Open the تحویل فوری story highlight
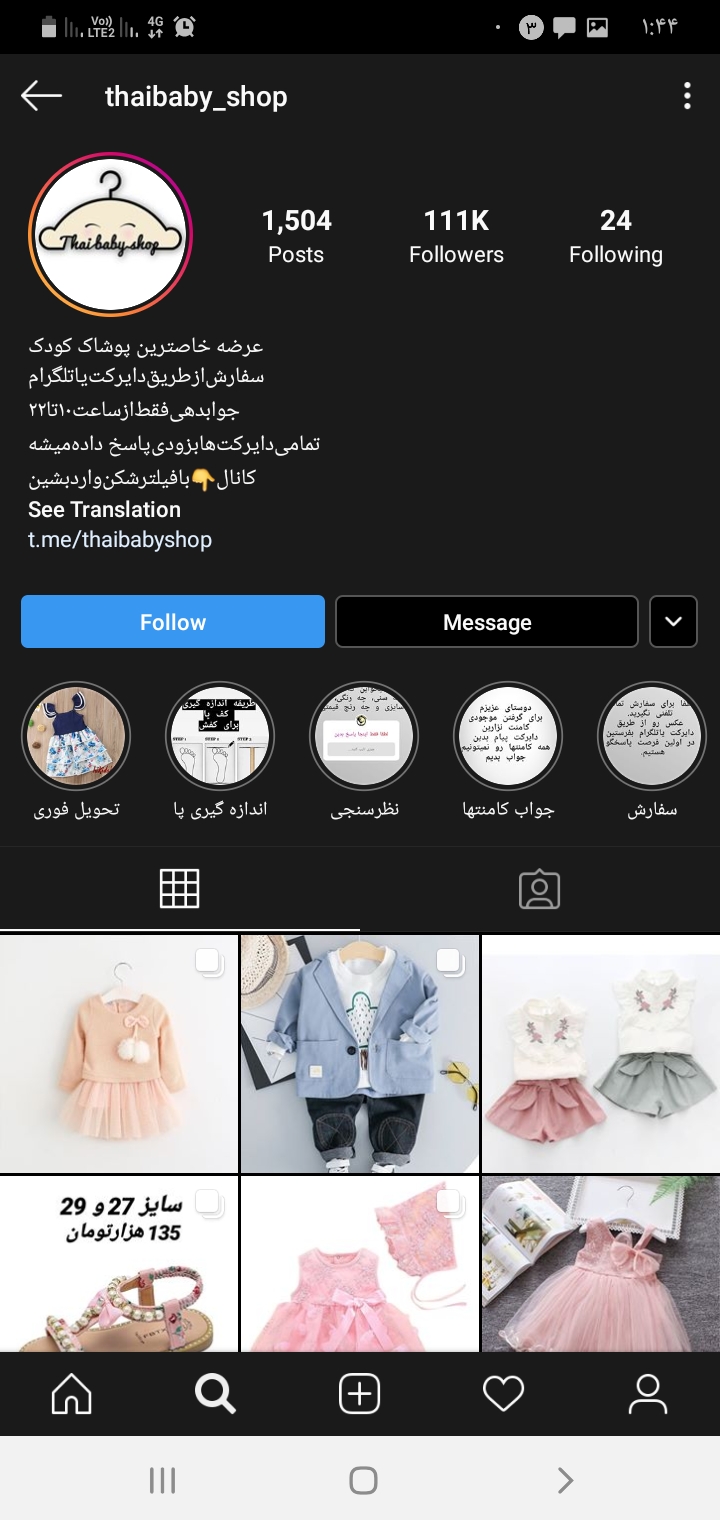 point(76,737)
